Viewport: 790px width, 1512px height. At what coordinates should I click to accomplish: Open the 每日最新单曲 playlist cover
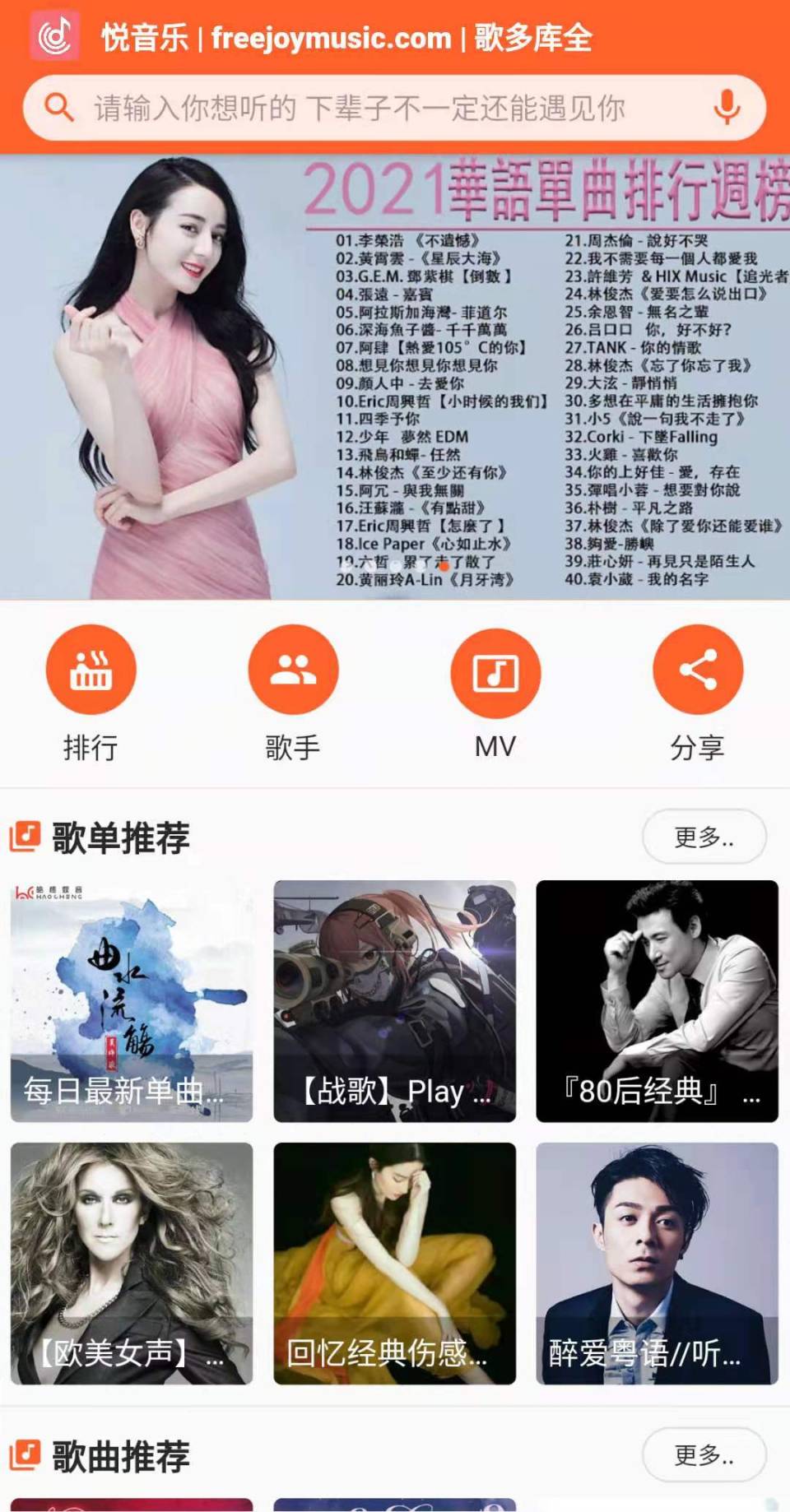tap(132, 998)
